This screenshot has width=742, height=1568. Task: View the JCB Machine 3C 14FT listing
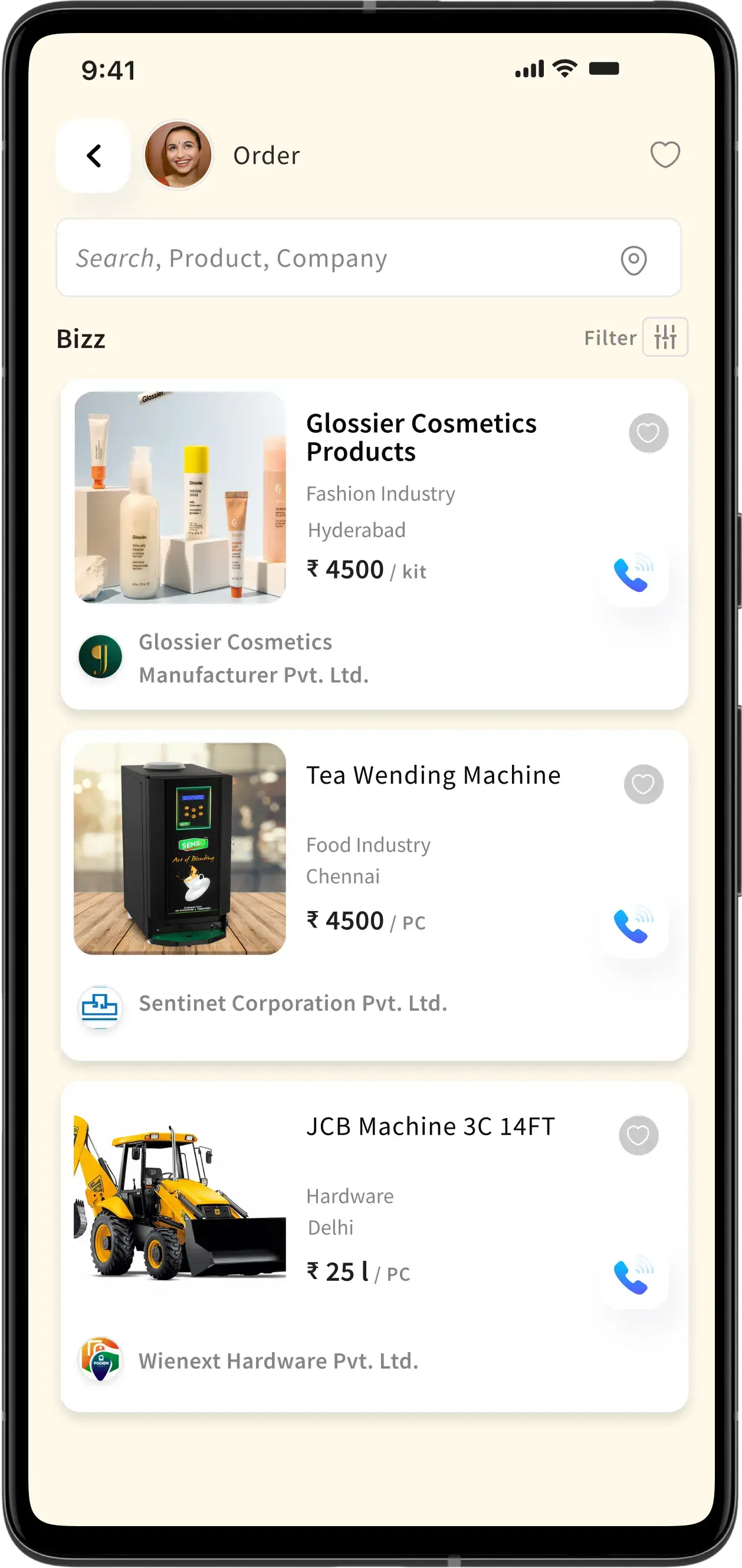[x=431, y=1127]
